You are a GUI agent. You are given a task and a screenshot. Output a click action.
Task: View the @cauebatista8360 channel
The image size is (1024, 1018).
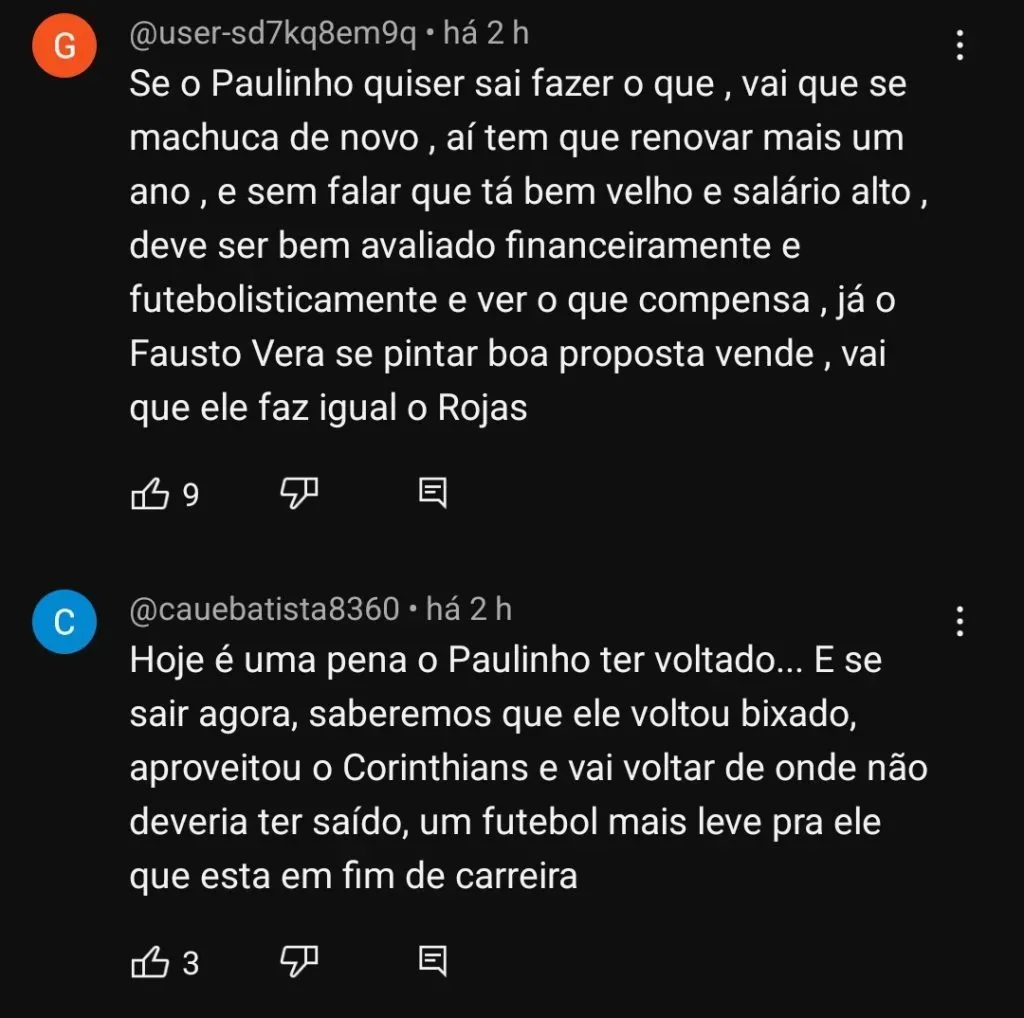(x=265, y=609)
